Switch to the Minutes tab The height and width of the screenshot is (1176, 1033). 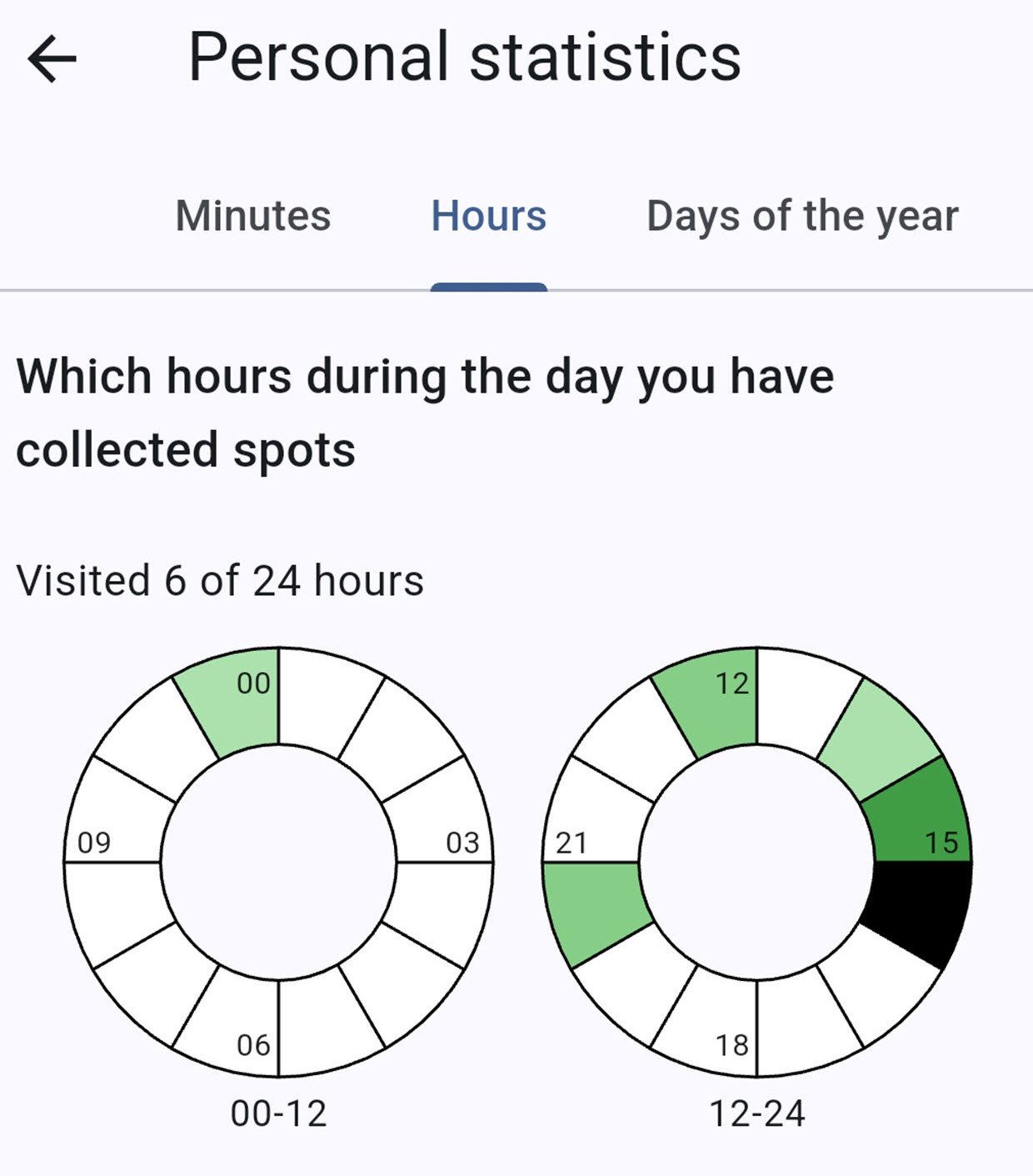tap(253, 217)
